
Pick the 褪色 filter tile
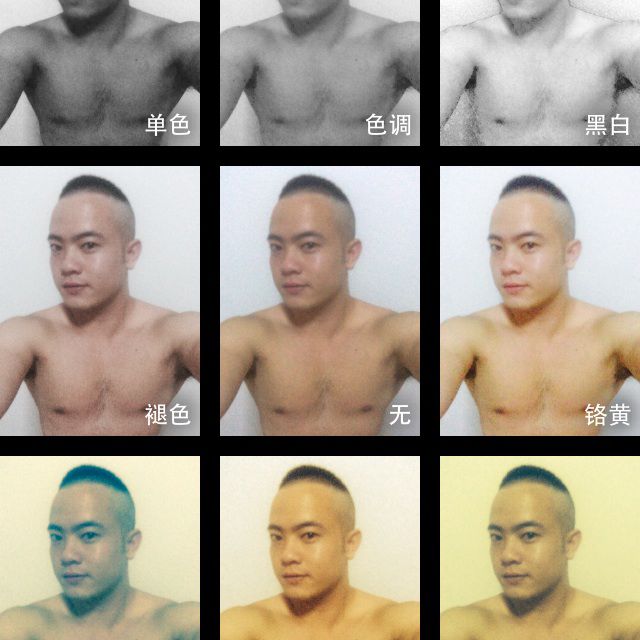coord(100,300)
